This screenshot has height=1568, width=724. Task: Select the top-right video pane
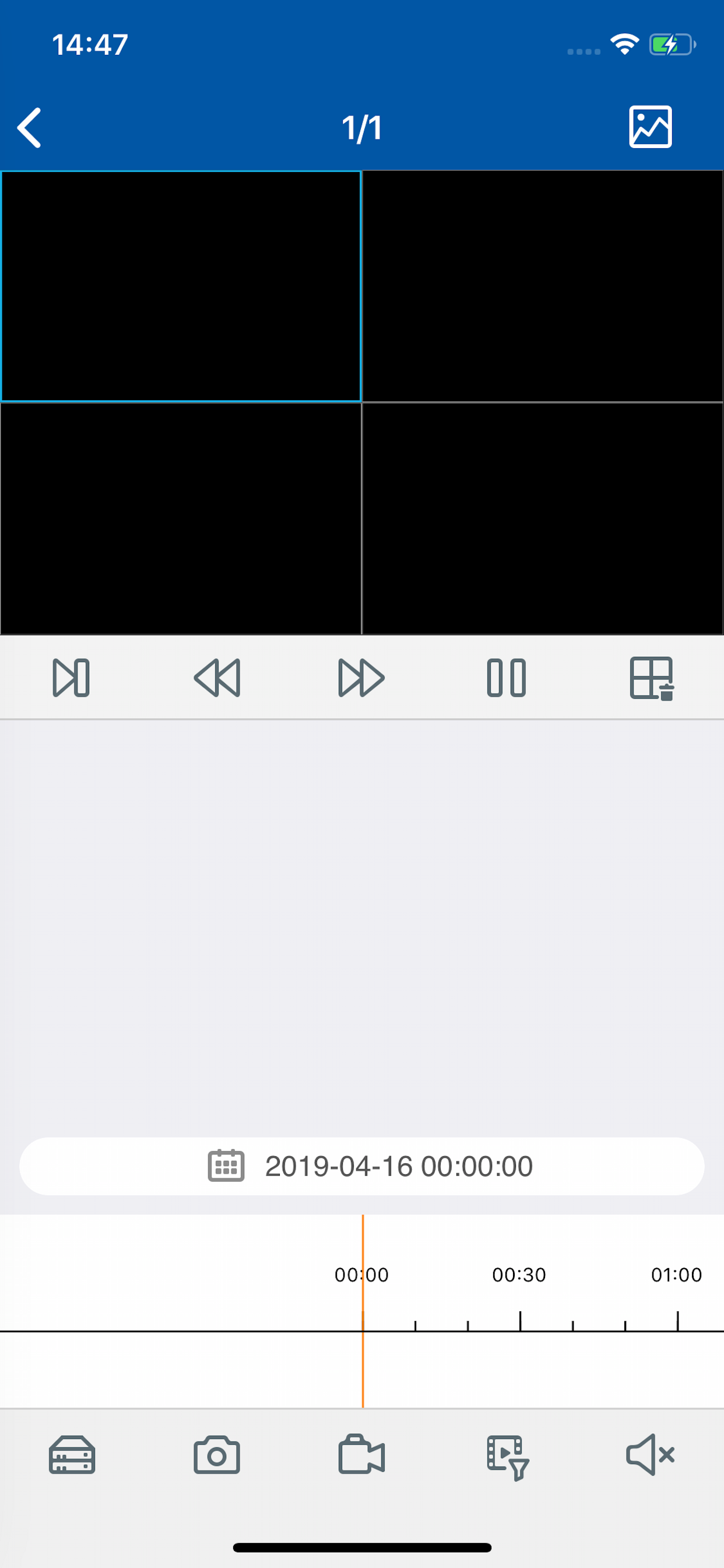point(543,285)
